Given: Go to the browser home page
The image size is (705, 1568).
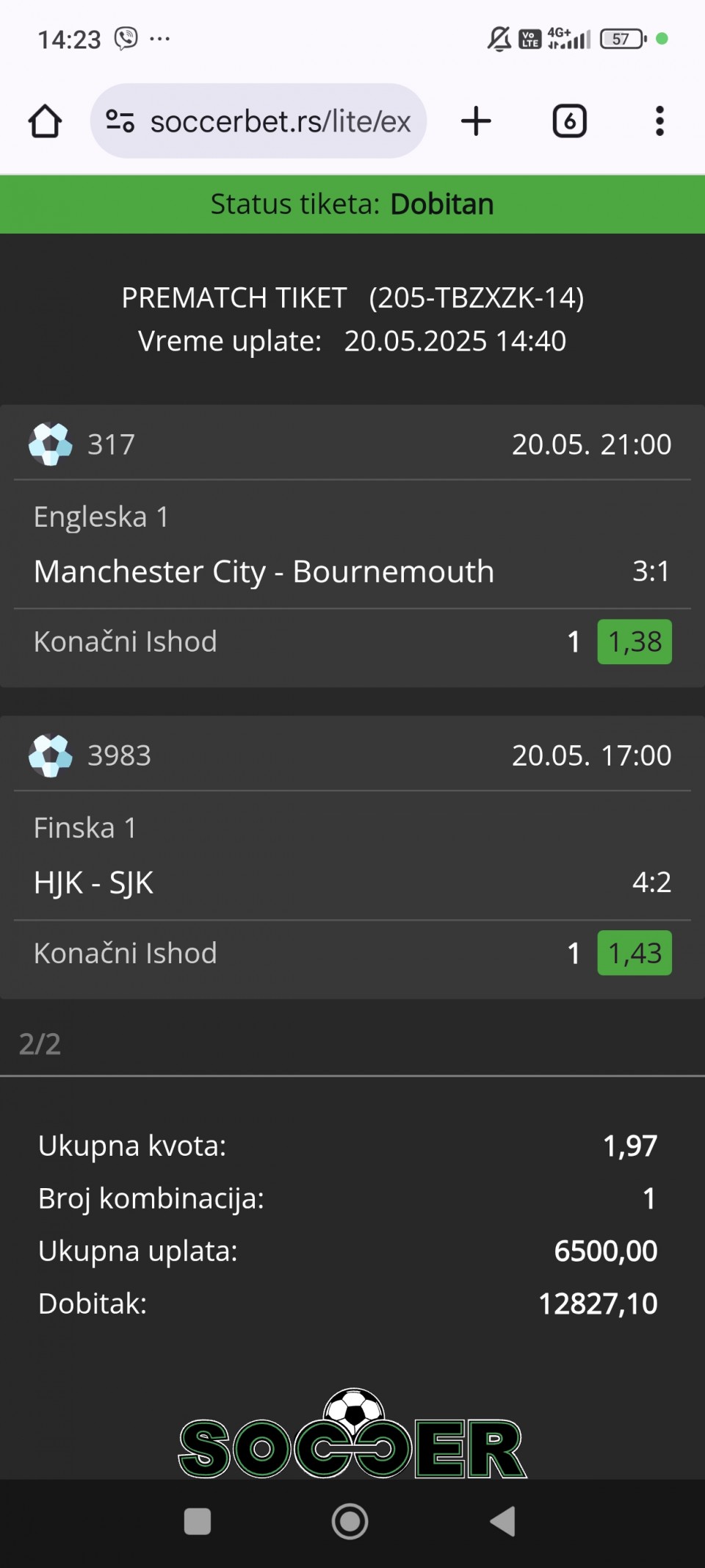Looking at the screenshot, I should click(45, 121).
